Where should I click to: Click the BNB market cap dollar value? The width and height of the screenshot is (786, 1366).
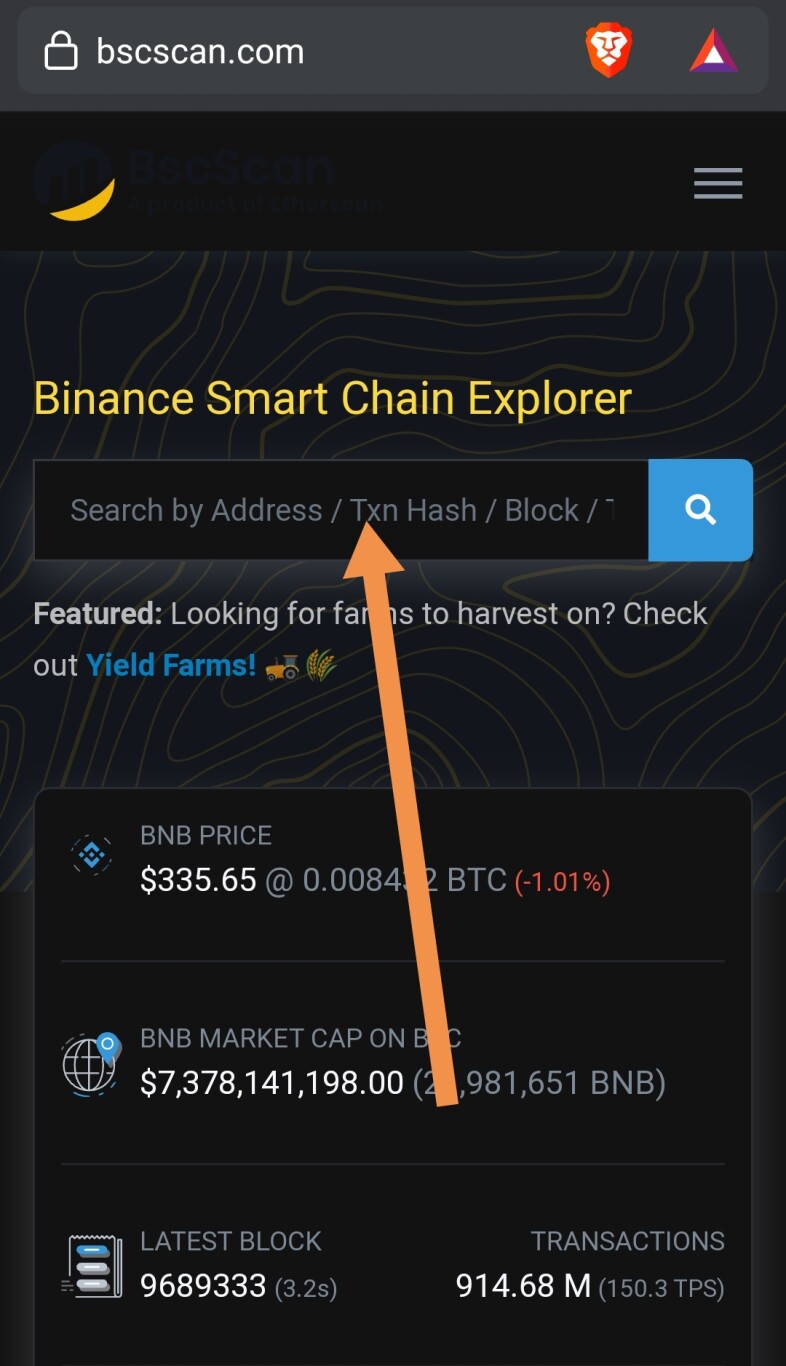pos(270,1082)
